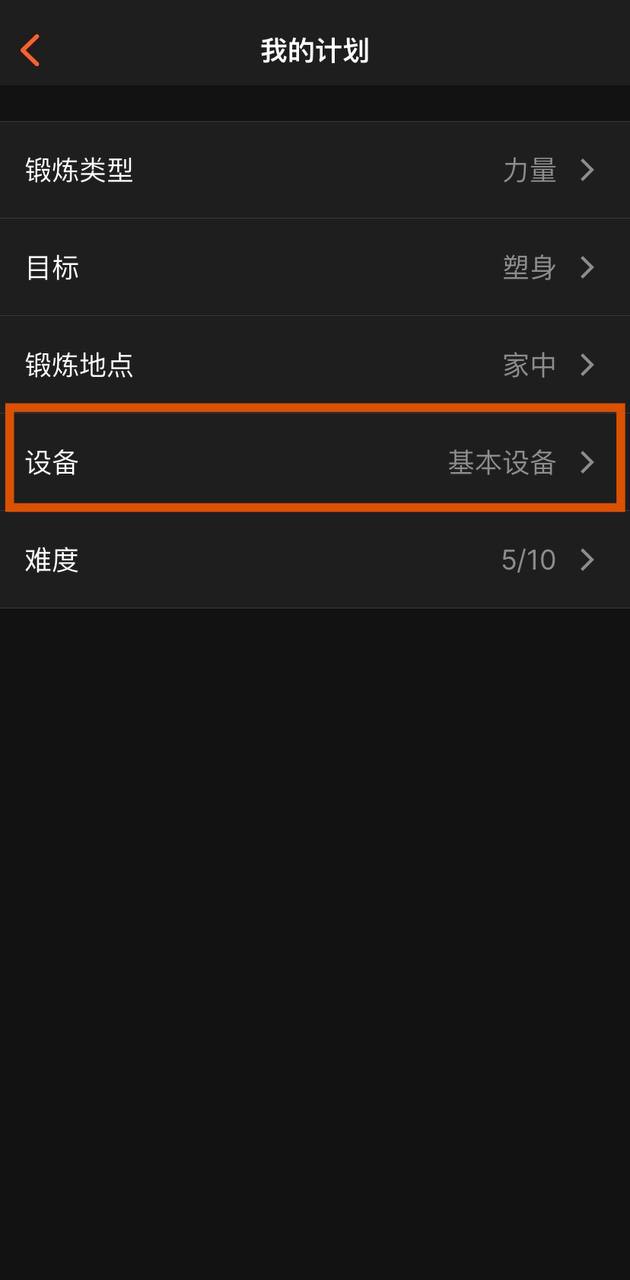Open the 锻炼类型 setting row
This screenshot has width=630, height=1280.
314,171
